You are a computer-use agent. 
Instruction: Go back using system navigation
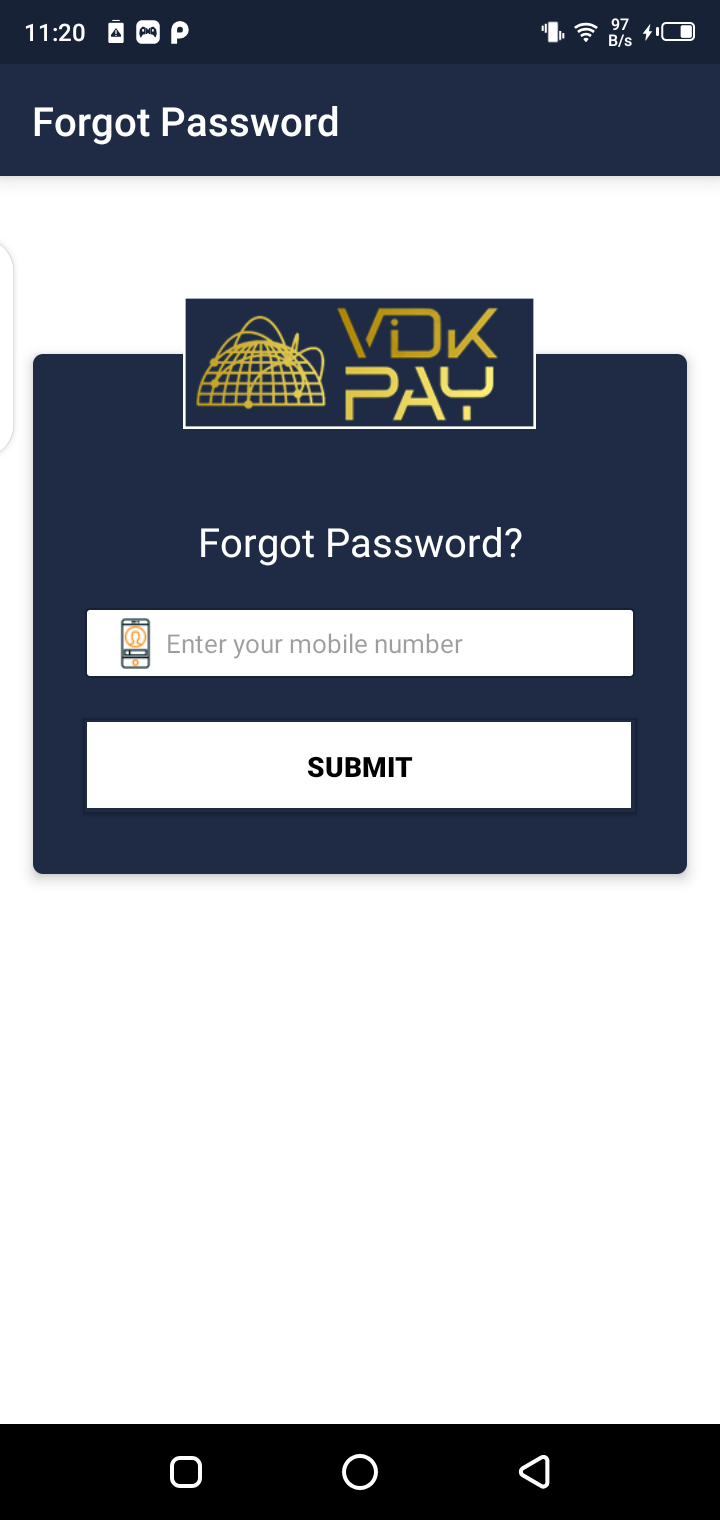(x=534, y=1471)
